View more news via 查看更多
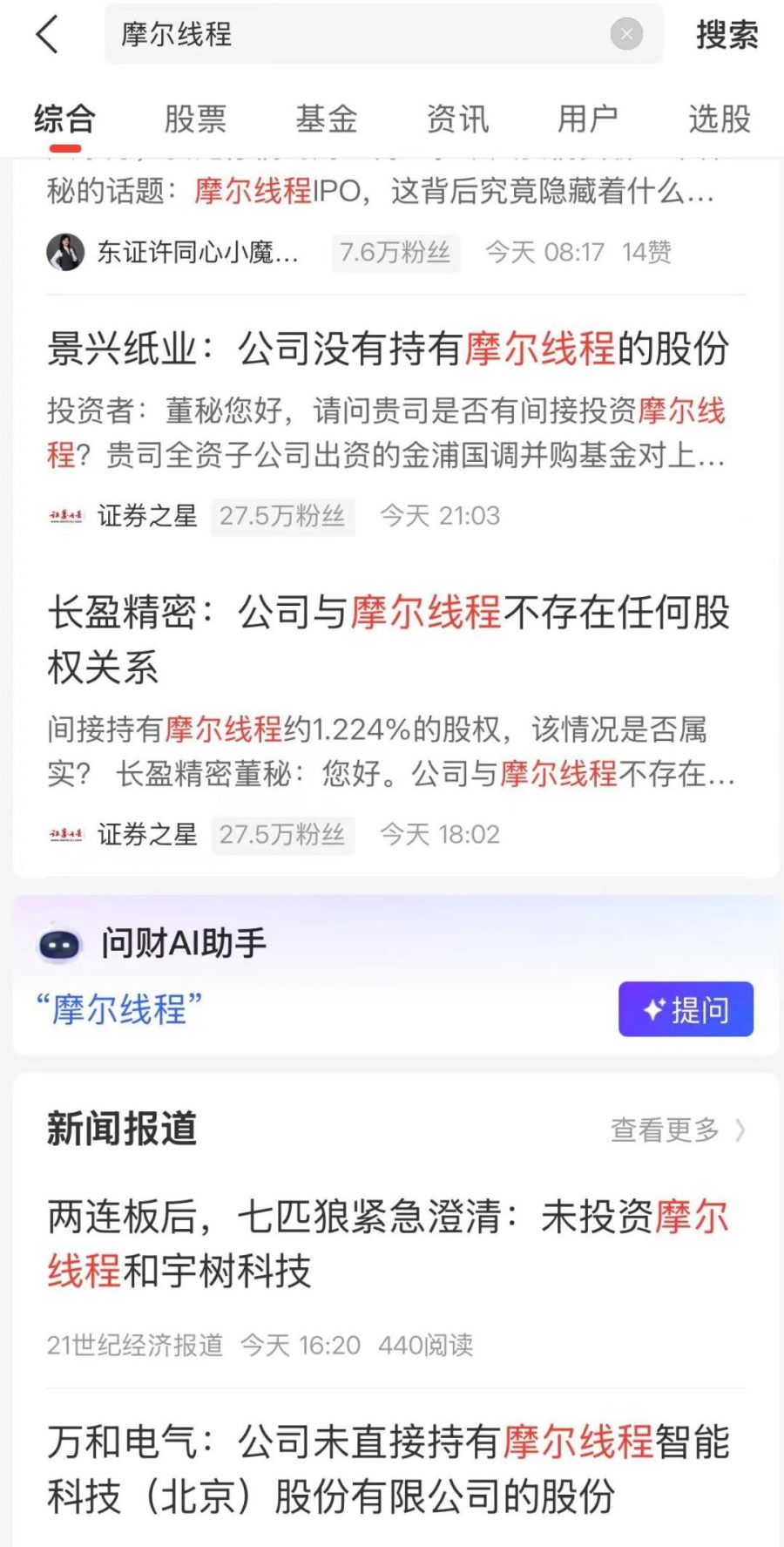 coord(677,1130)
